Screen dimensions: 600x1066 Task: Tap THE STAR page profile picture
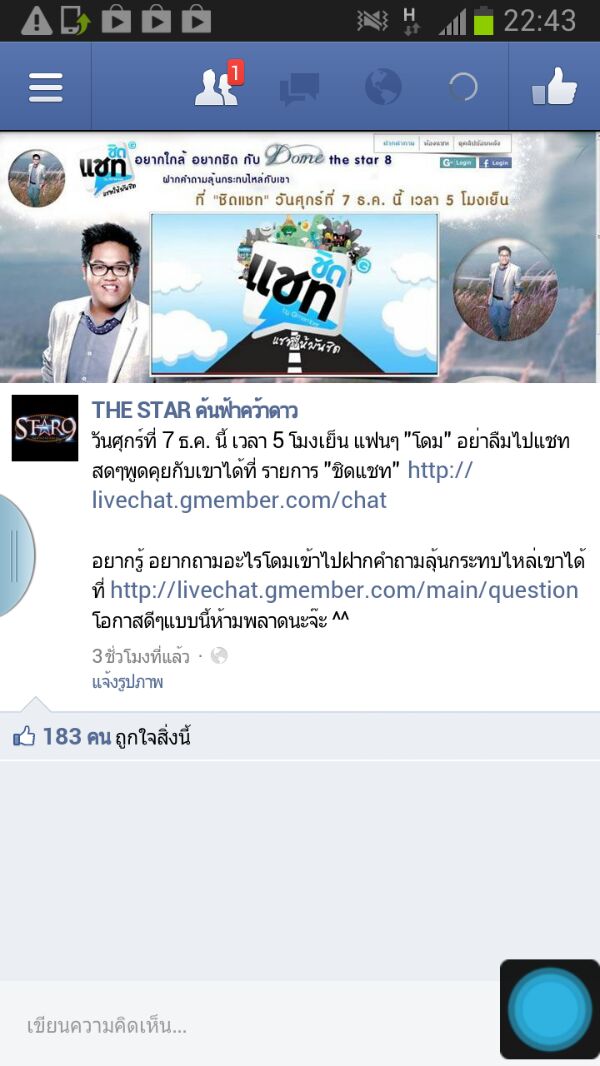(45, 428)
